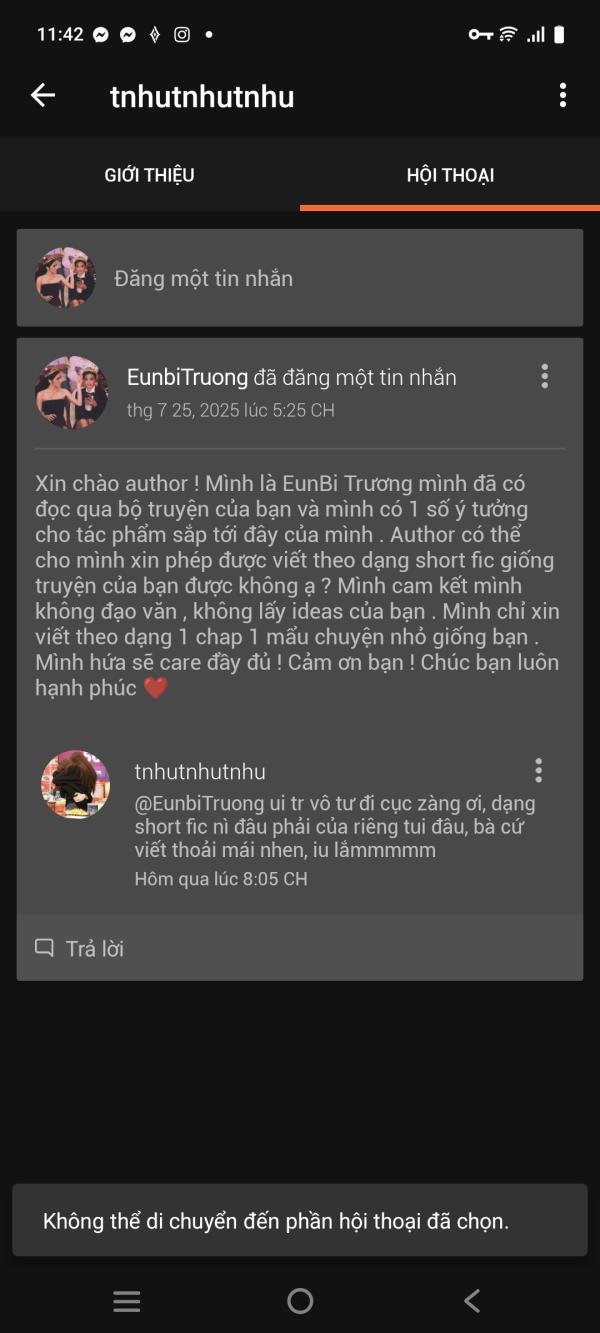Screen dimensions: 600x1333
Task: Select the Hội thoại tab
Action: (x=450, y=175)
